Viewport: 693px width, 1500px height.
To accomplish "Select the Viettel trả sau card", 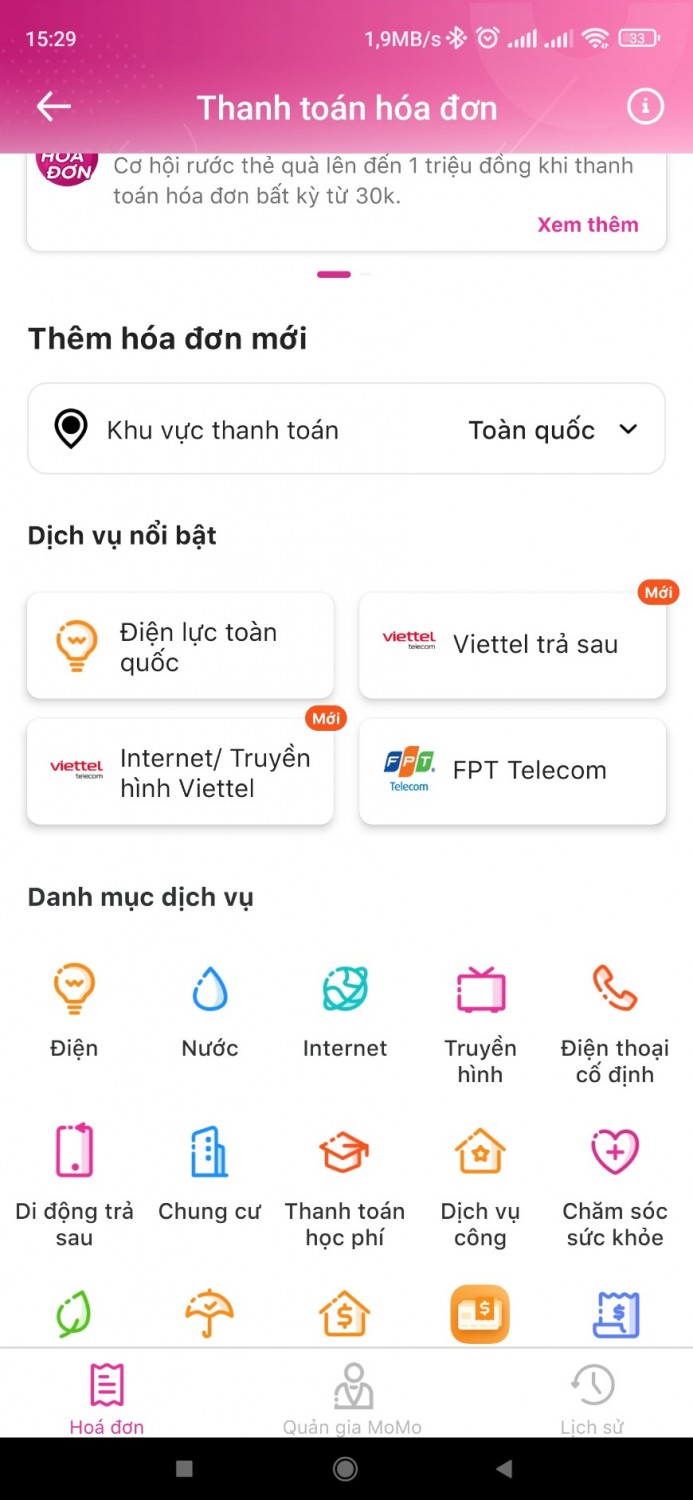I will 512,646.
